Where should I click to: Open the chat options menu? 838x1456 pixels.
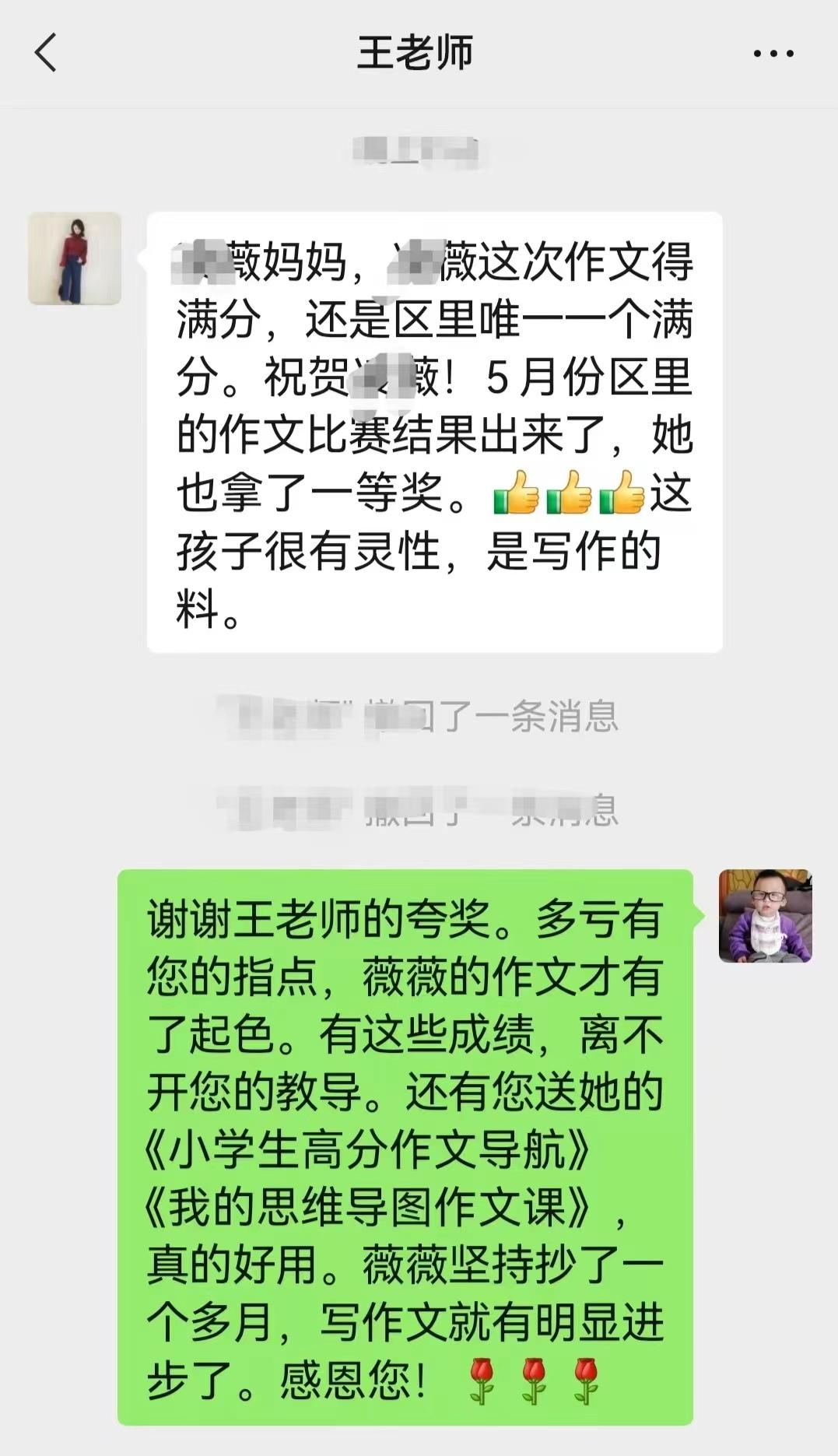(773, 54)
